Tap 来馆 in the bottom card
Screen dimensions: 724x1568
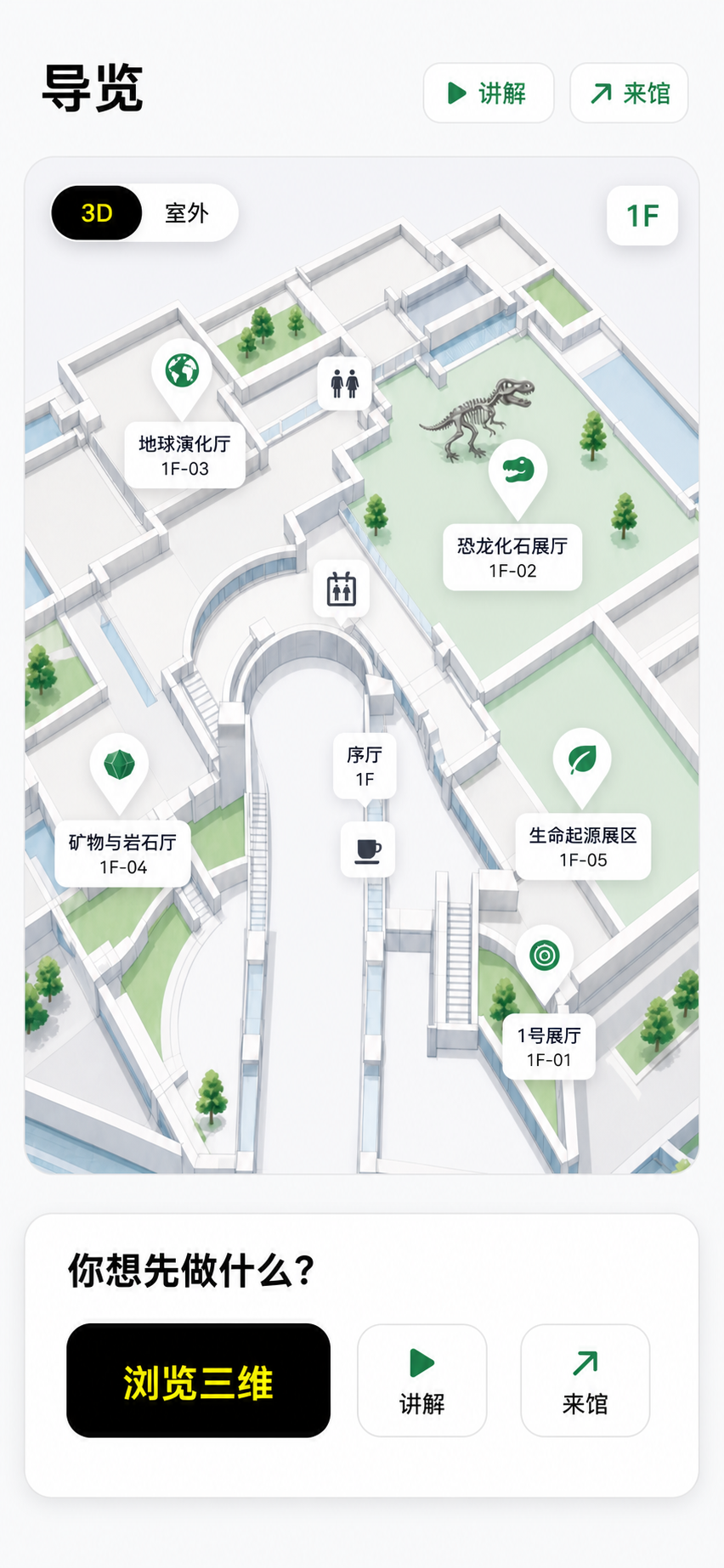click(x=585, y=1380)
